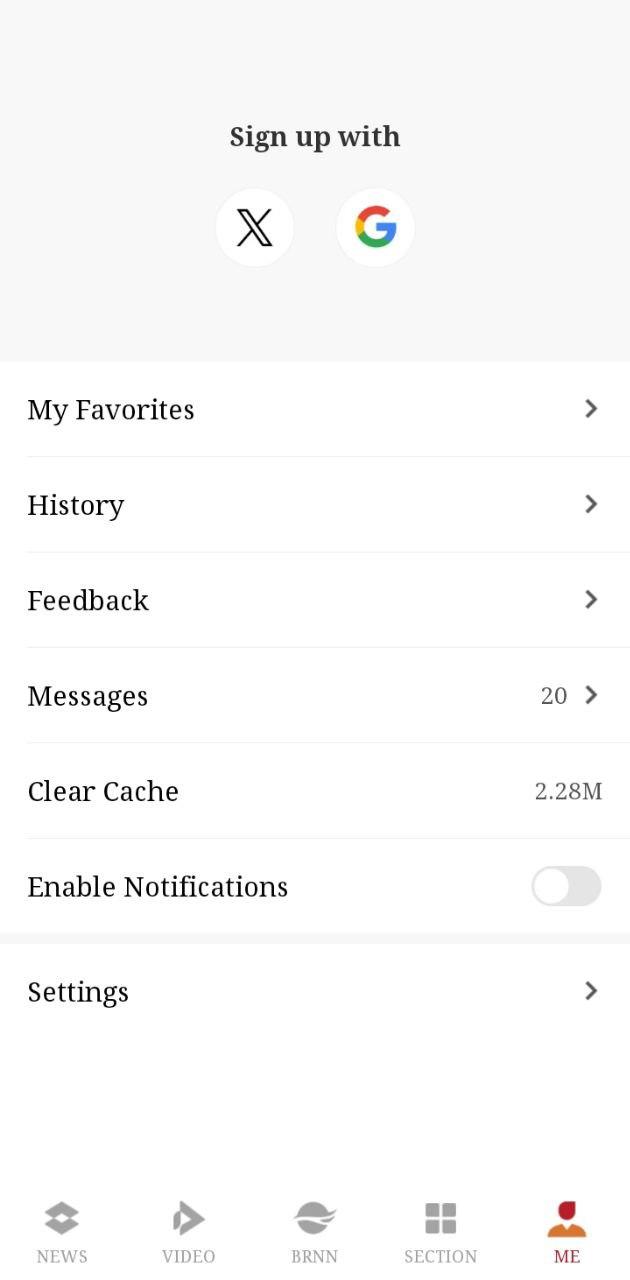630x1280 pixels.
Task: Tap the Me tab
Action: tap(566, 1232)
